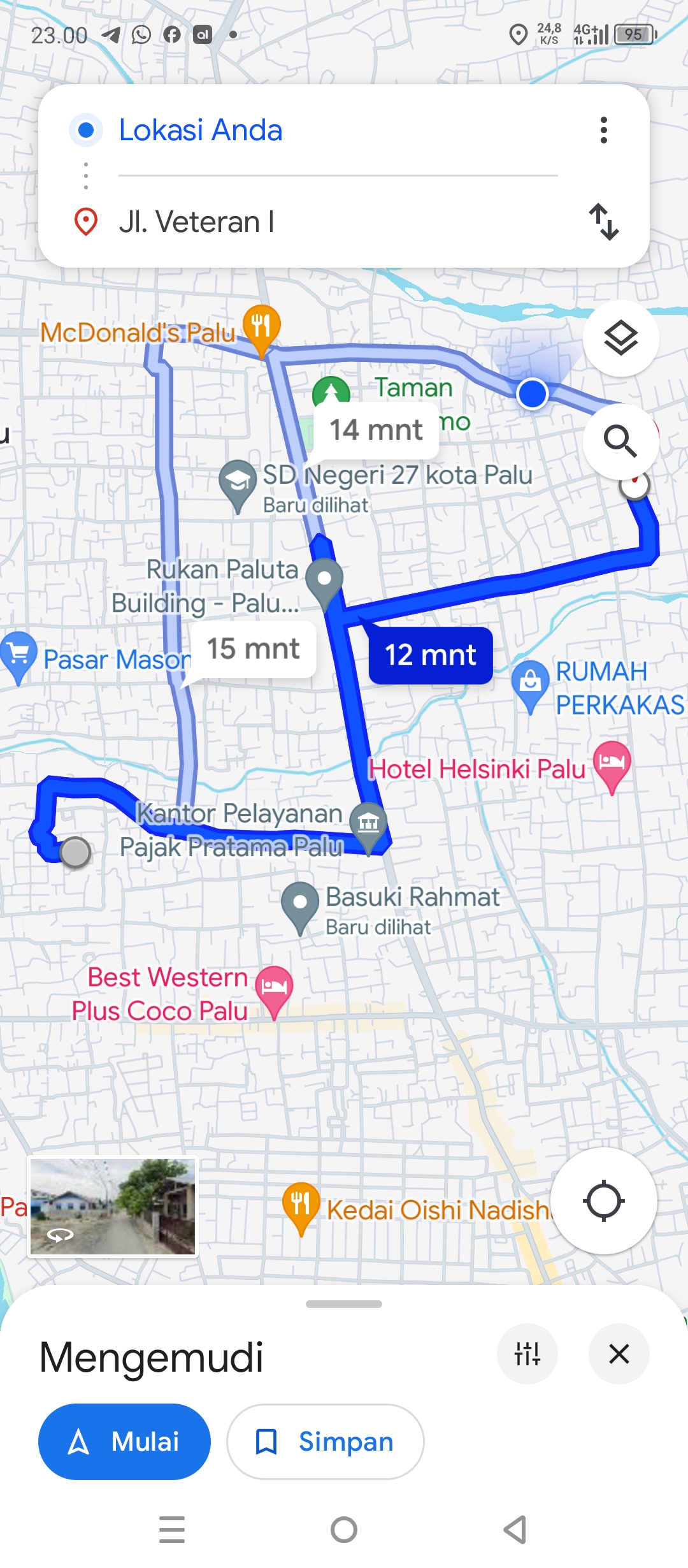
Task: Close the Mengemudi directions panel
Action: pyautogui.click(x=619, y=1354)
